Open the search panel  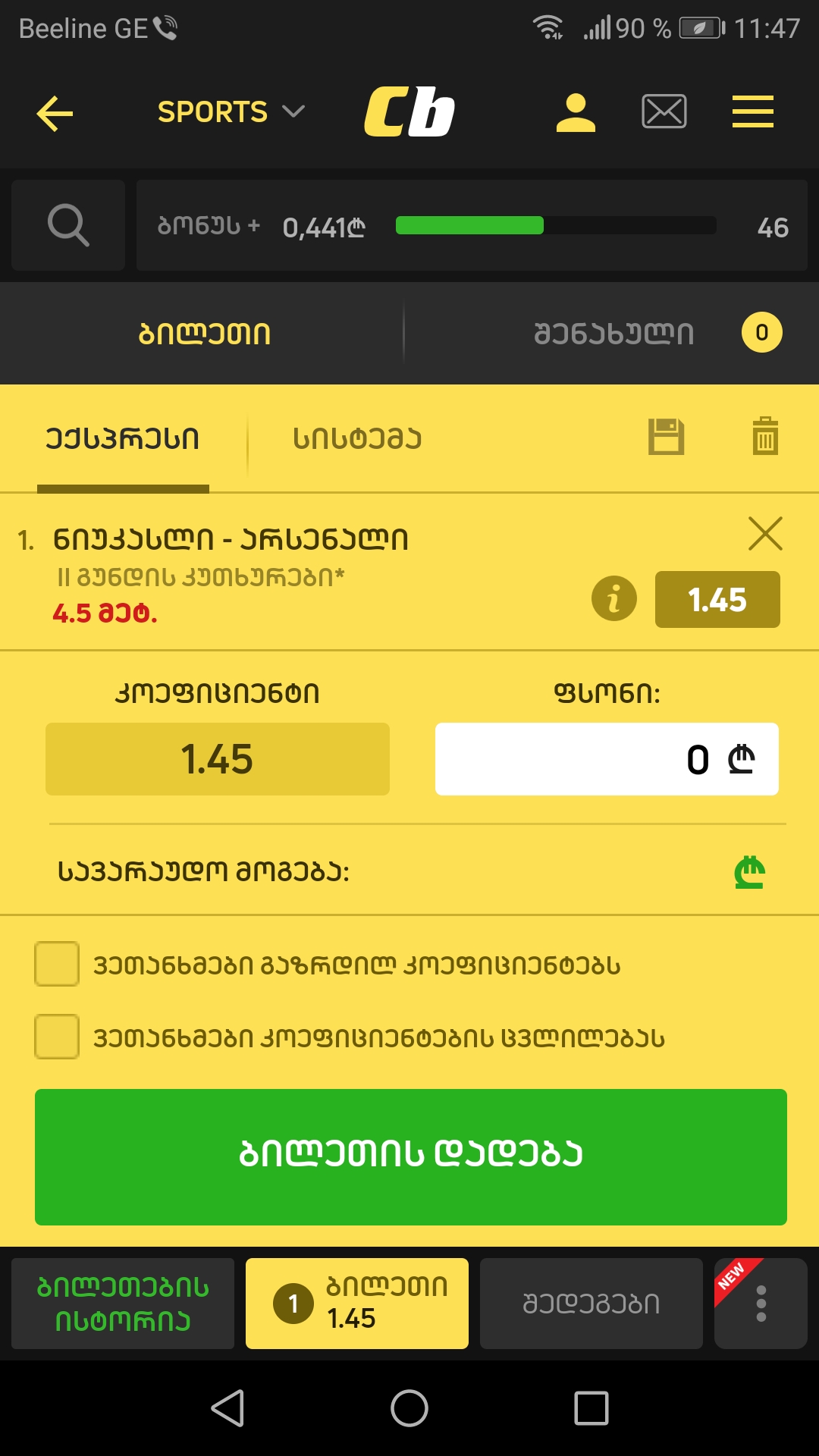tap(67, 225)
